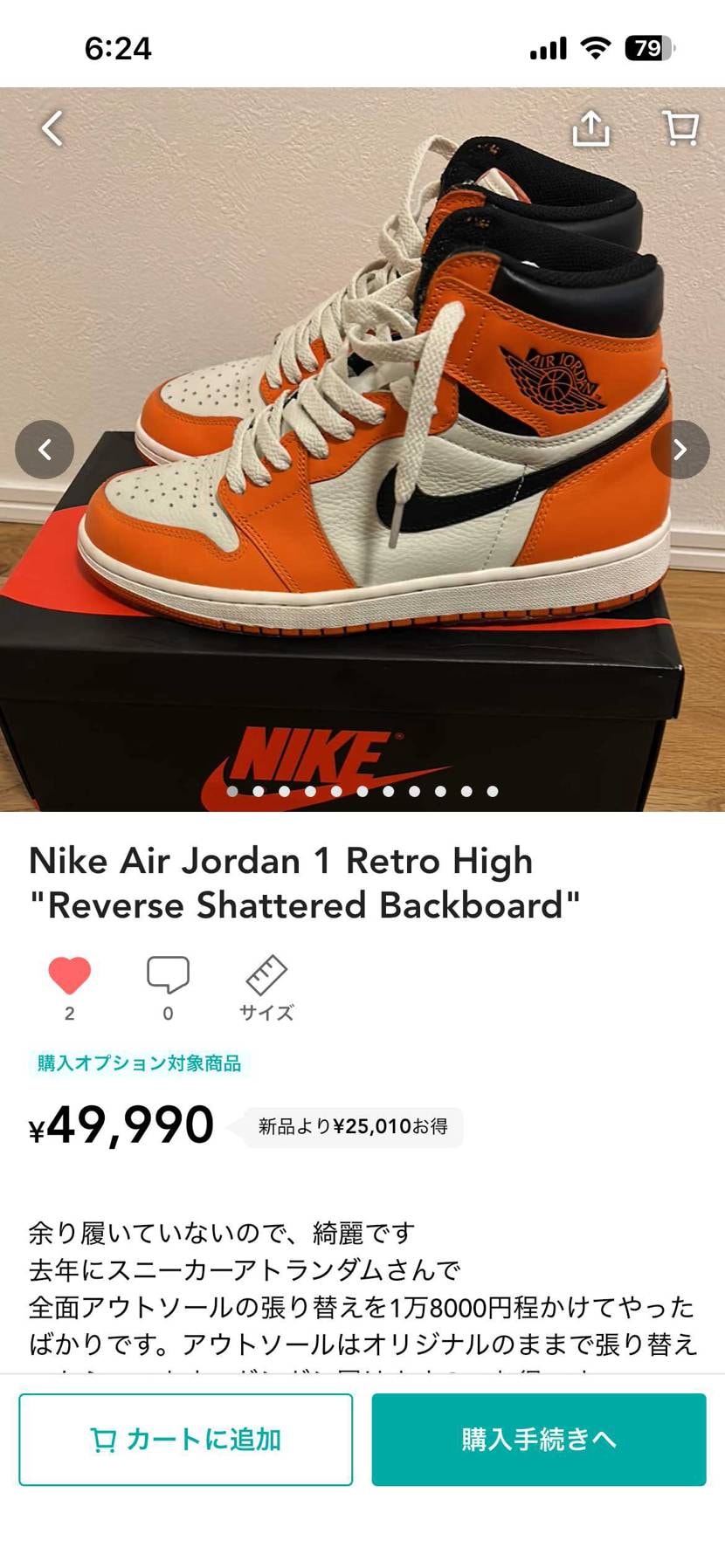The width and height of the screenshot is (725, 1568).
Task: Open the shopping cart icon
Action: (680, 128)
